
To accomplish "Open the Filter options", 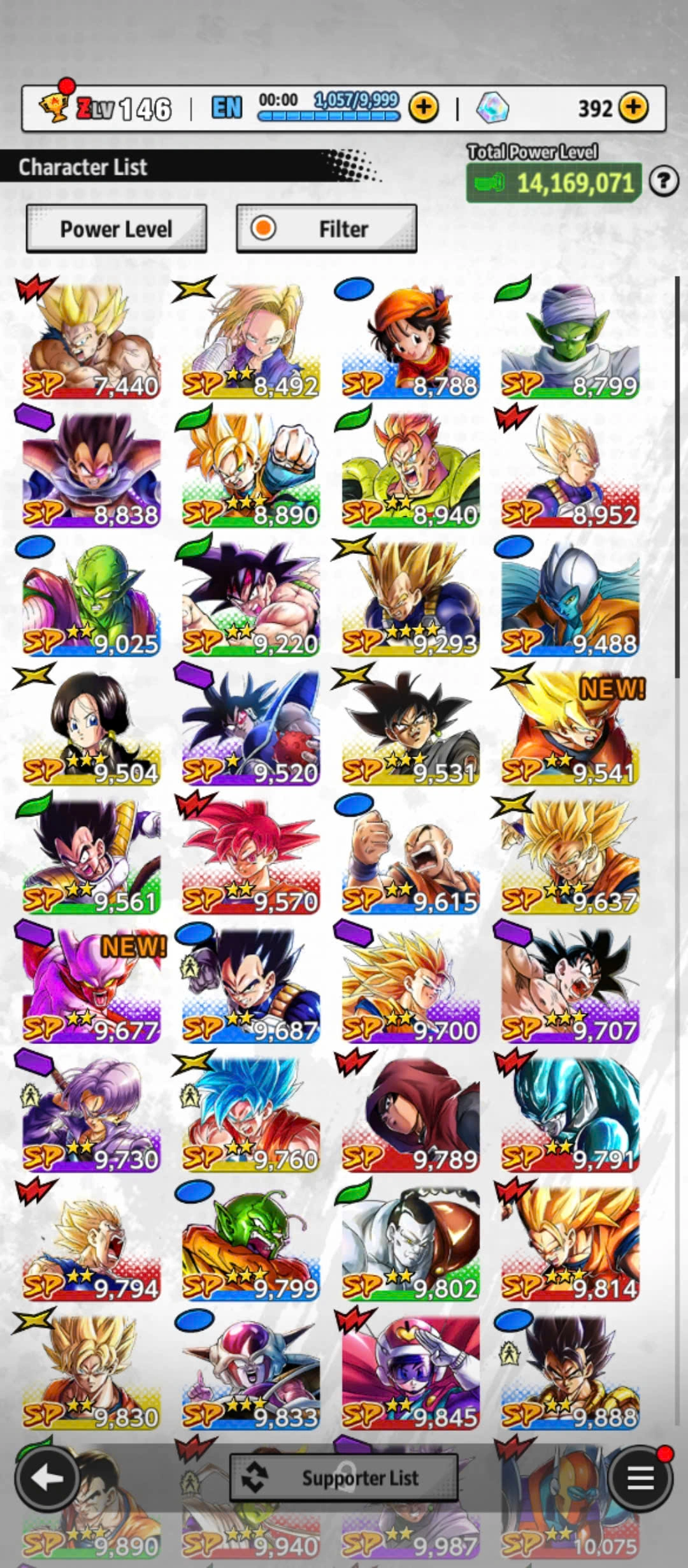I will pos(326,228).
